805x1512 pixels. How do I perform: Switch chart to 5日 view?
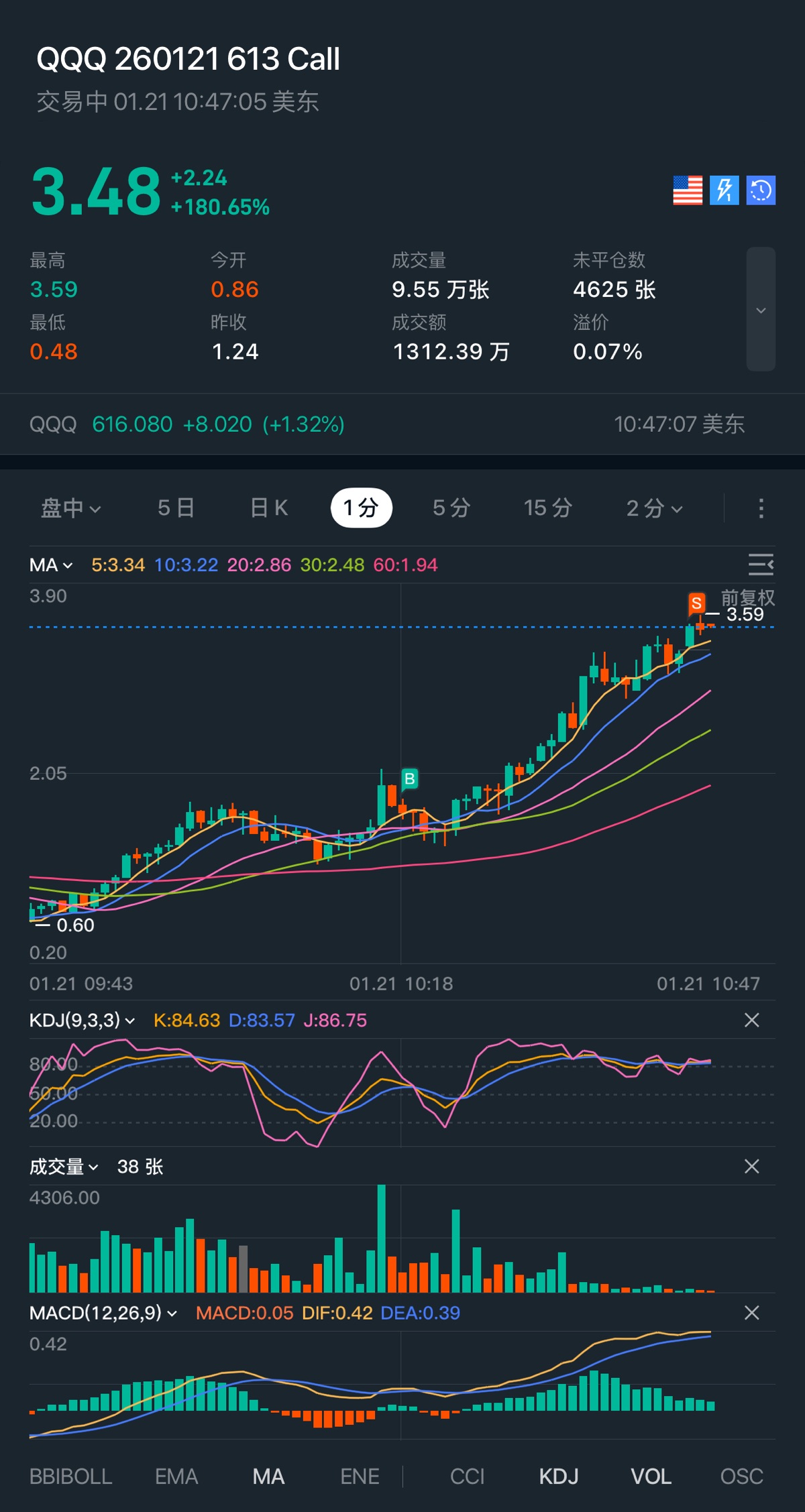[176, 508]
